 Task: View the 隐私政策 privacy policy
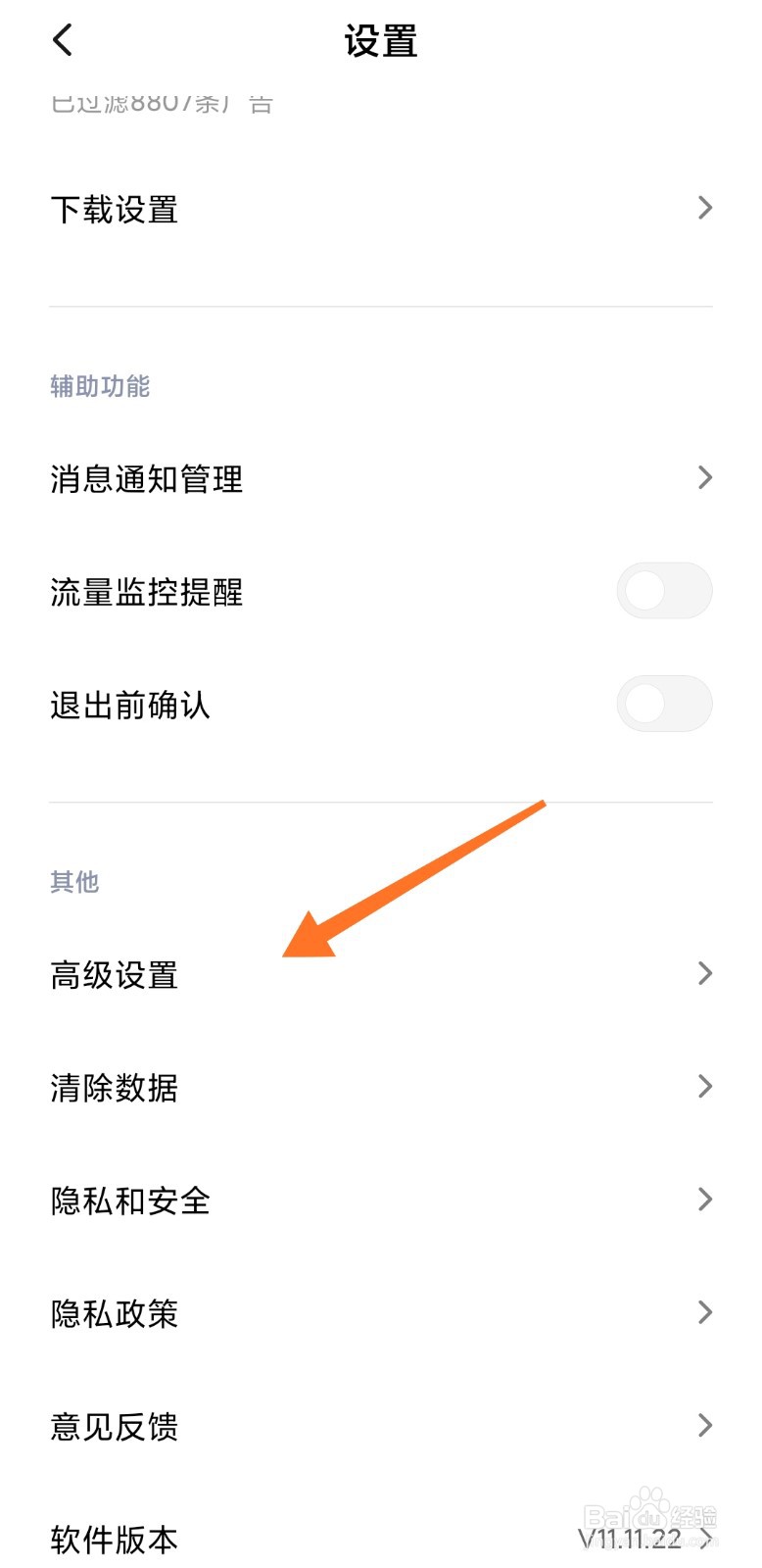click(x=114, y=1313)
